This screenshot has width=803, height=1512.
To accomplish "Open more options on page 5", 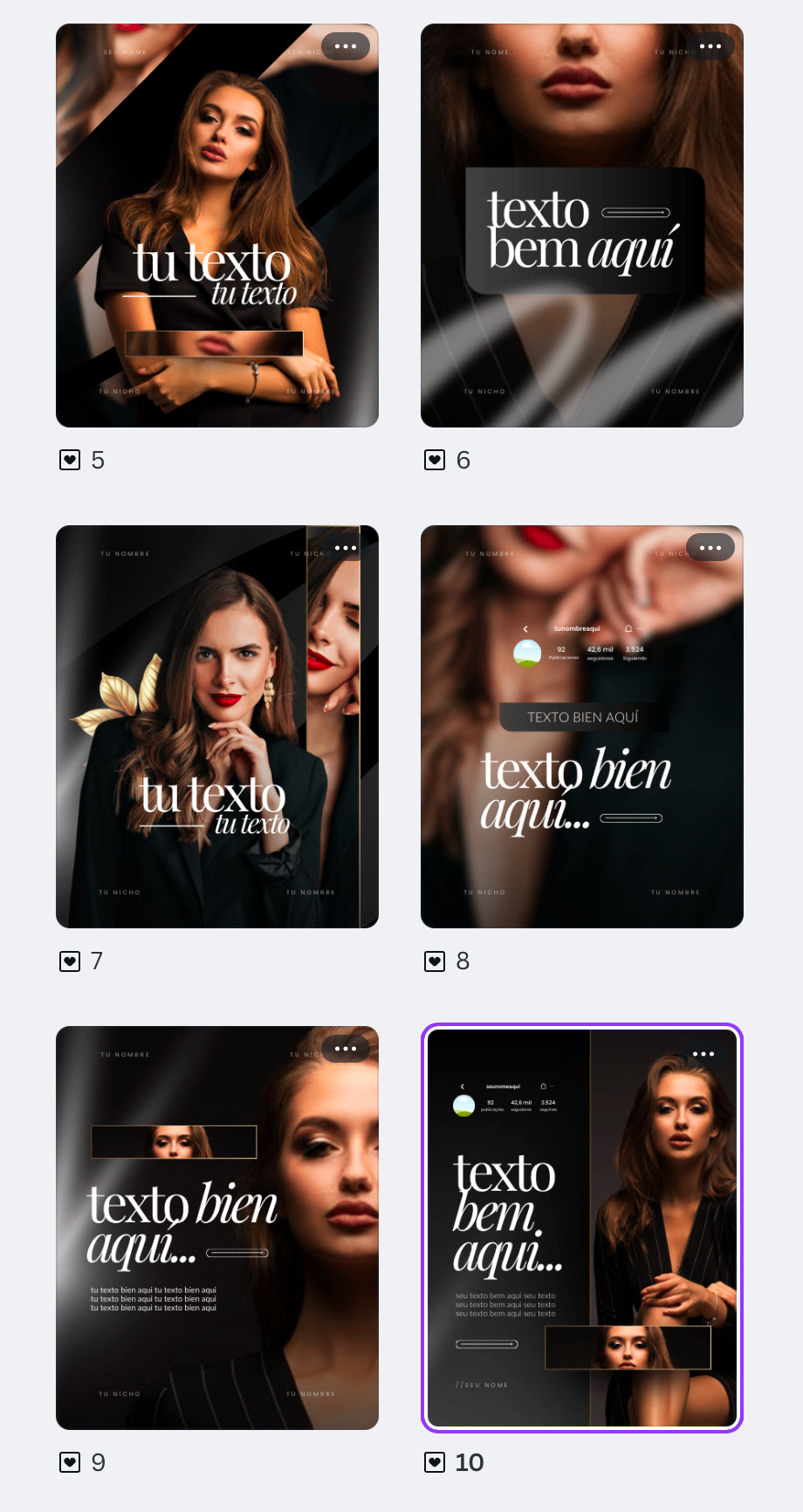I will pyautogui.click(x=346, y=46).
